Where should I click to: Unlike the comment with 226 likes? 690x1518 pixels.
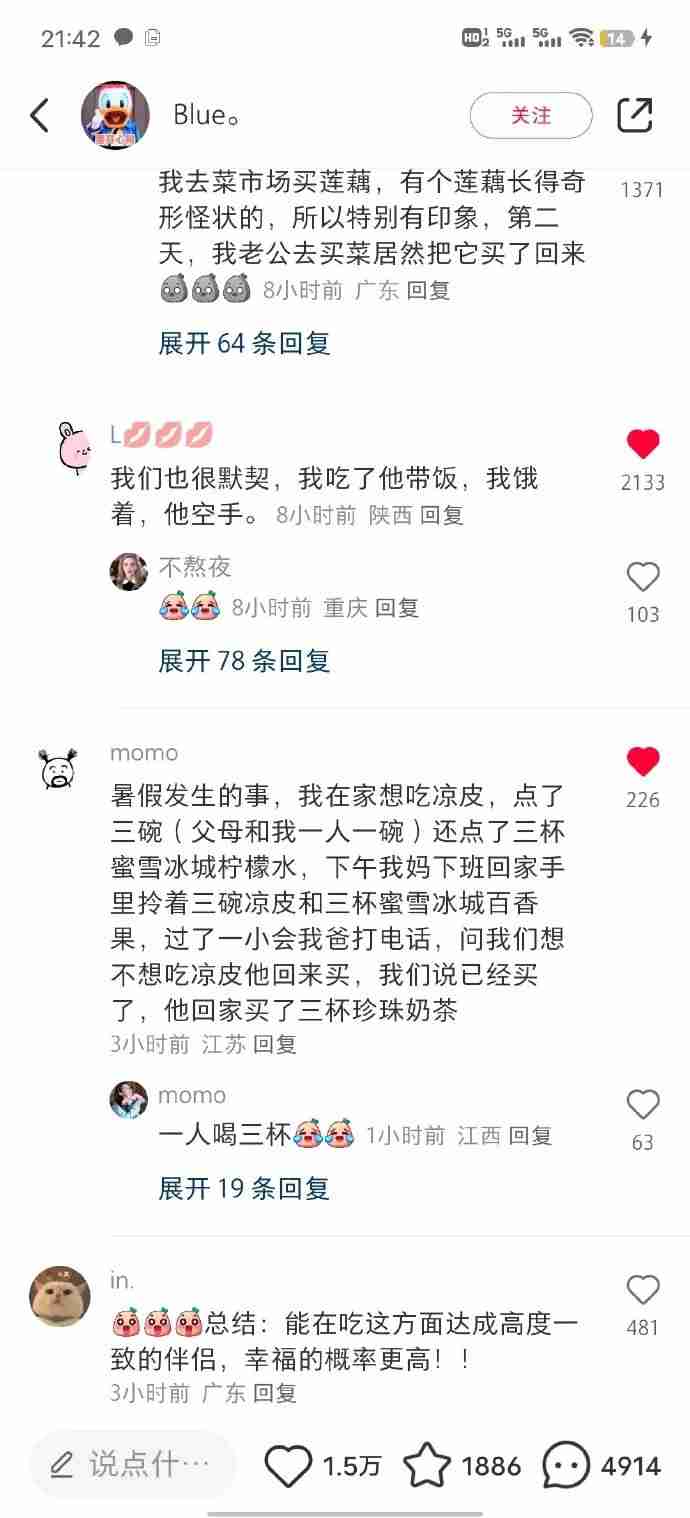[x=642, y=763]
